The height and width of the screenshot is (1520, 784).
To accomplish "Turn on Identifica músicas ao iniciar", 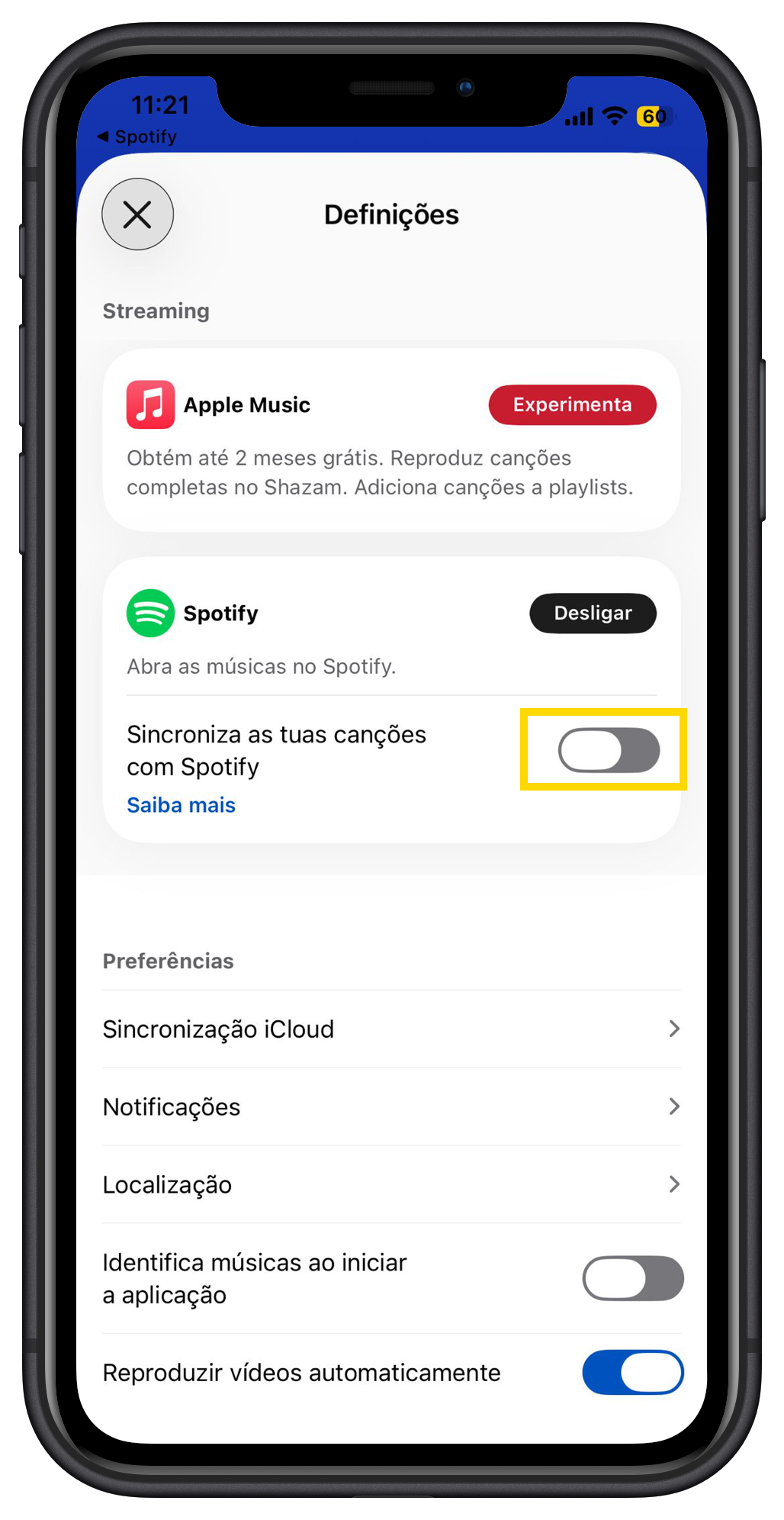I will click(x=632, y=1278).
